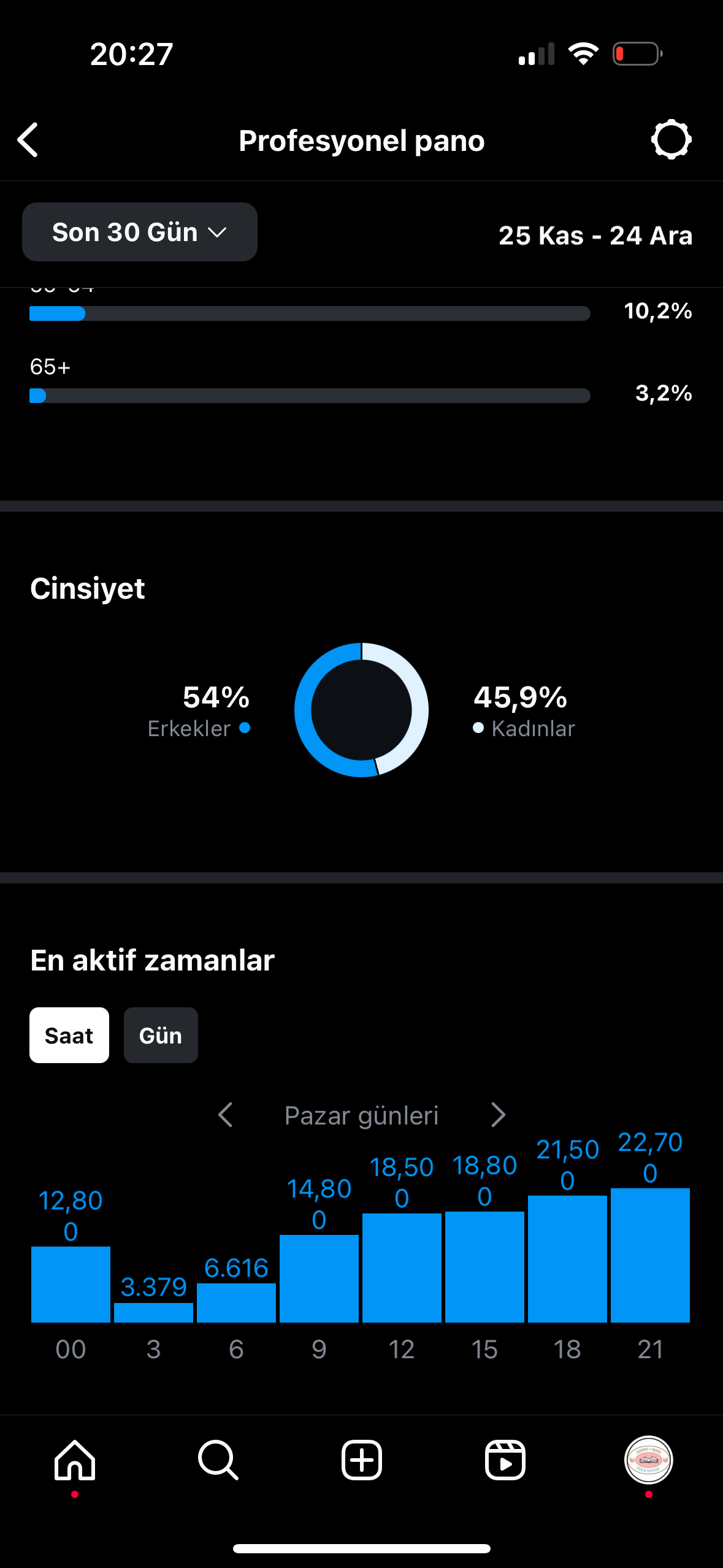Show previous day before Pazar günleri
The width and height of the screenshot is (723, 1568).
225,1115
